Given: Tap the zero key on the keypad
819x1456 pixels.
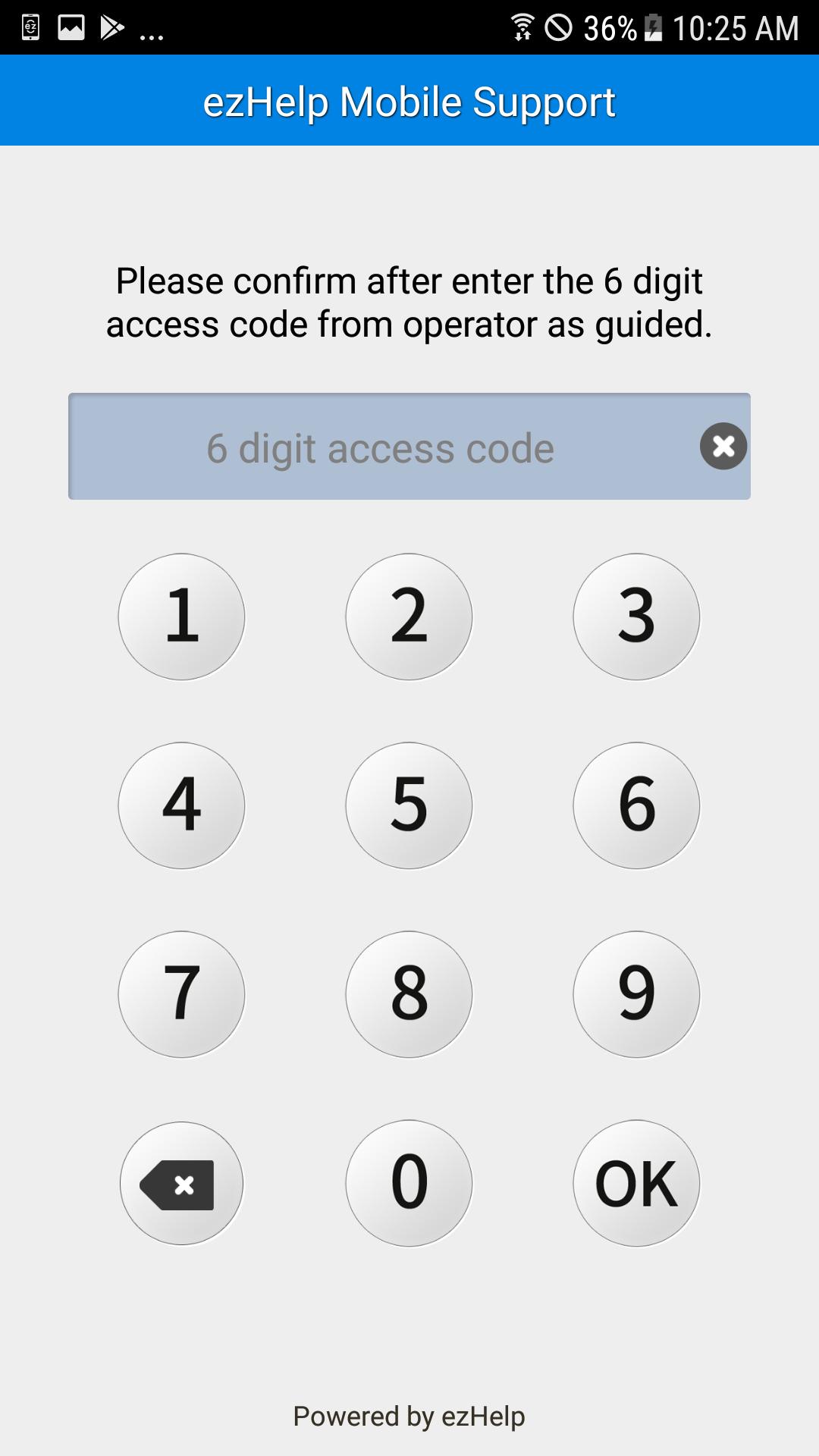Looking at the screenshot, I should [x=408, y=1183].
